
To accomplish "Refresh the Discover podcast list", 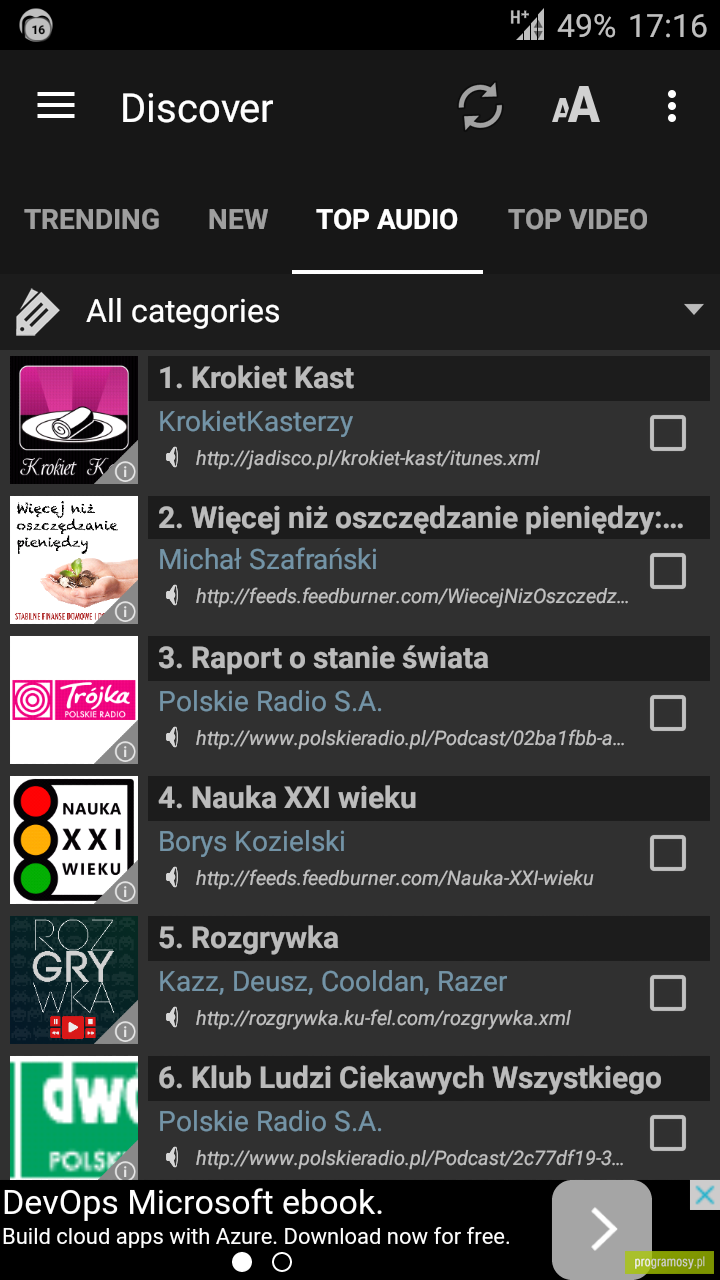I will (x=480, y=107).
